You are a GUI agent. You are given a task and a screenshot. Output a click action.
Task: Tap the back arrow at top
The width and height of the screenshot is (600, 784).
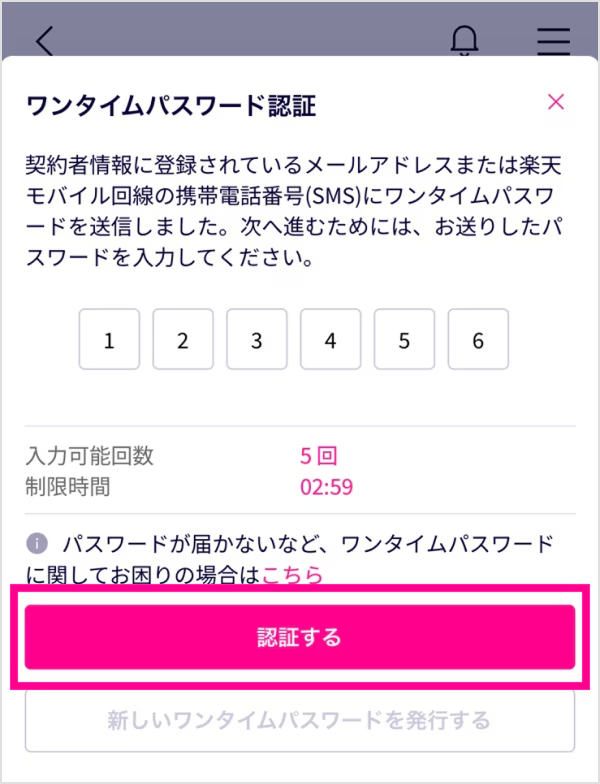click(x=44, y=40)
